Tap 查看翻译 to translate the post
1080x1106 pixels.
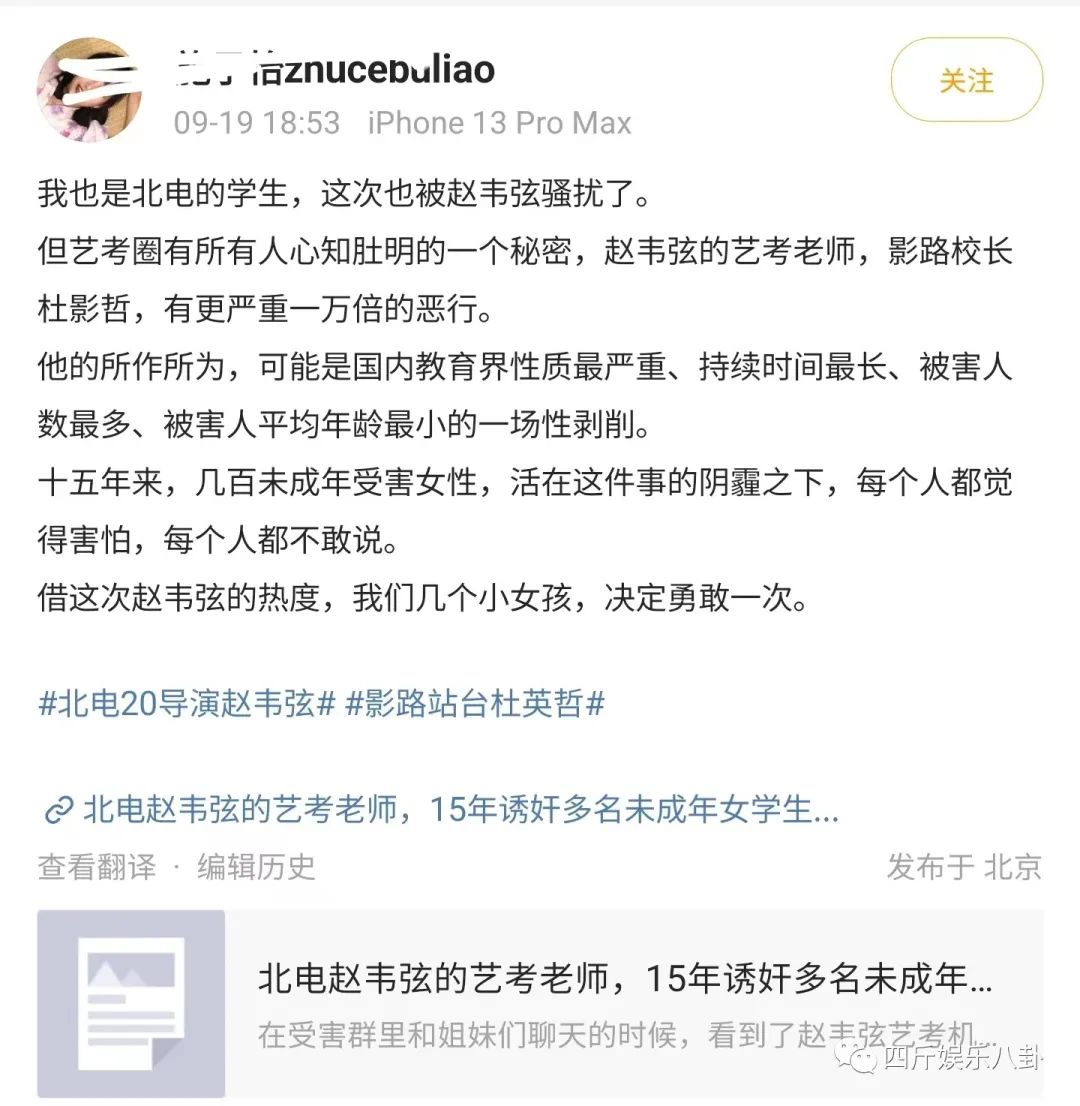(x=97, y=866)
